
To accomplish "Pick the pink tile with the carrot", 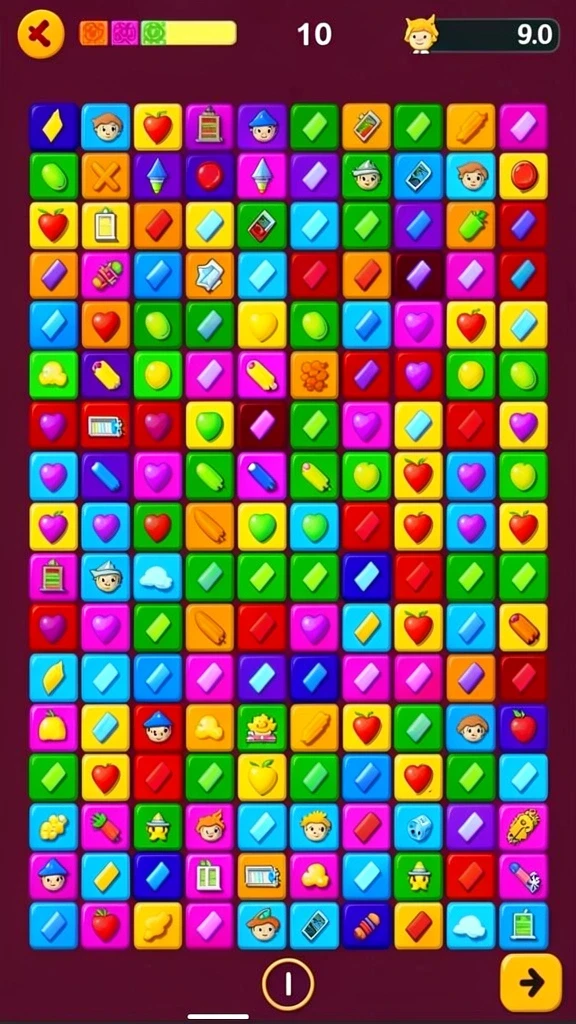I will (x=106, y=827).
